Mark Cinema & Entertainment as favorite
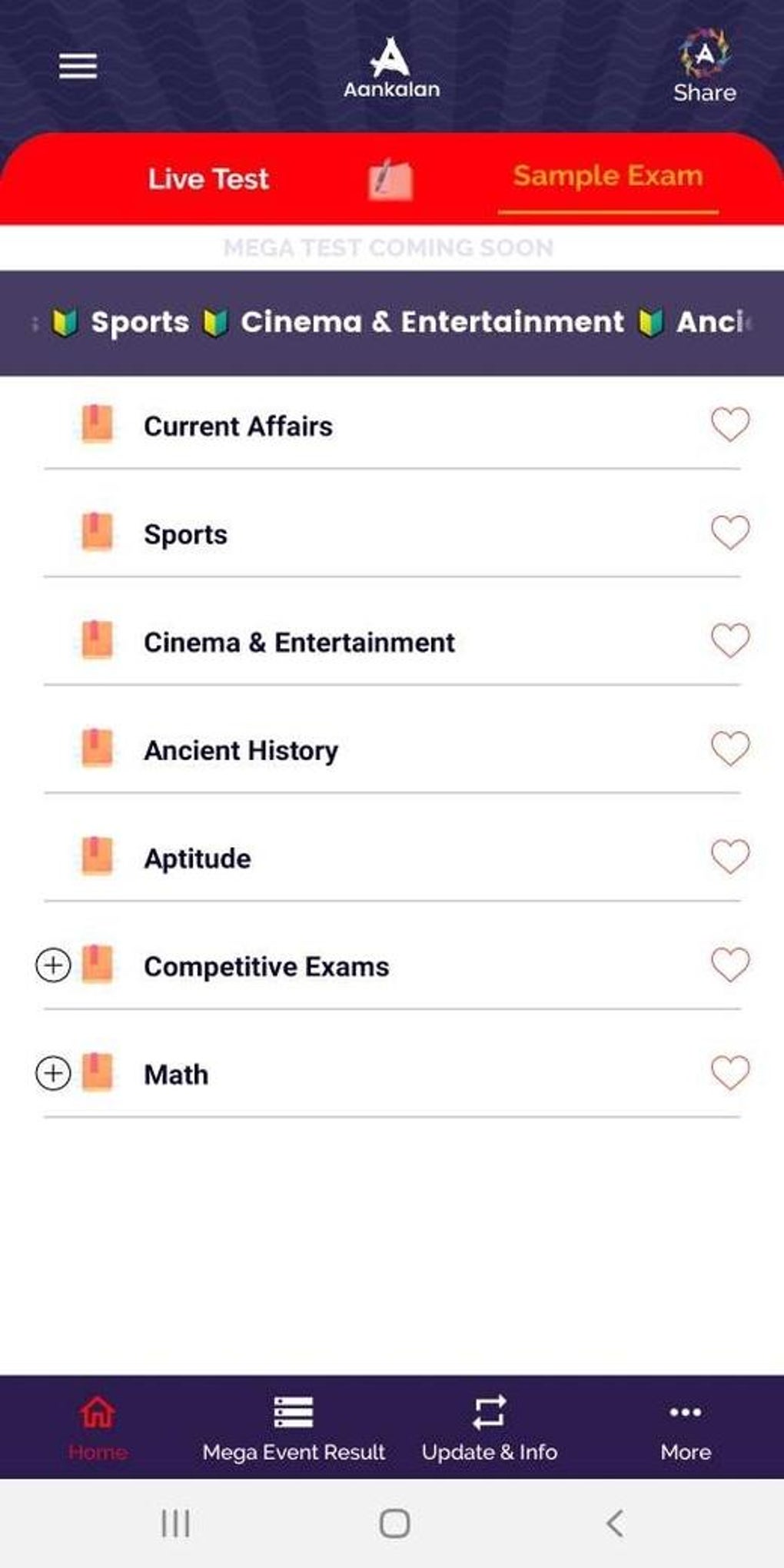 pos(729,639)
